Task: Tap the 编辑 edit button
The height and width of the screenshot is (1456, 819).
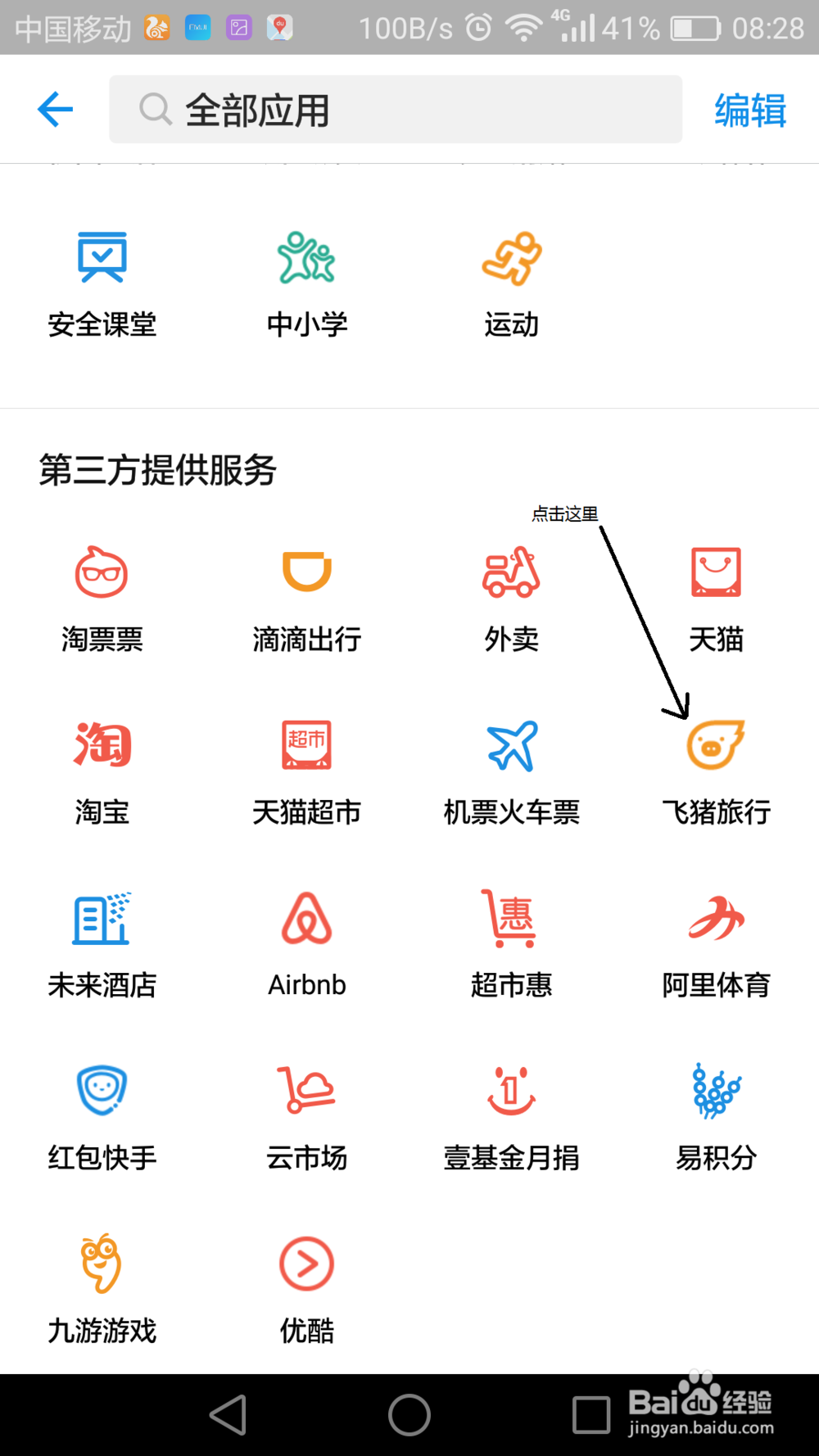Action: pos(749,109)
